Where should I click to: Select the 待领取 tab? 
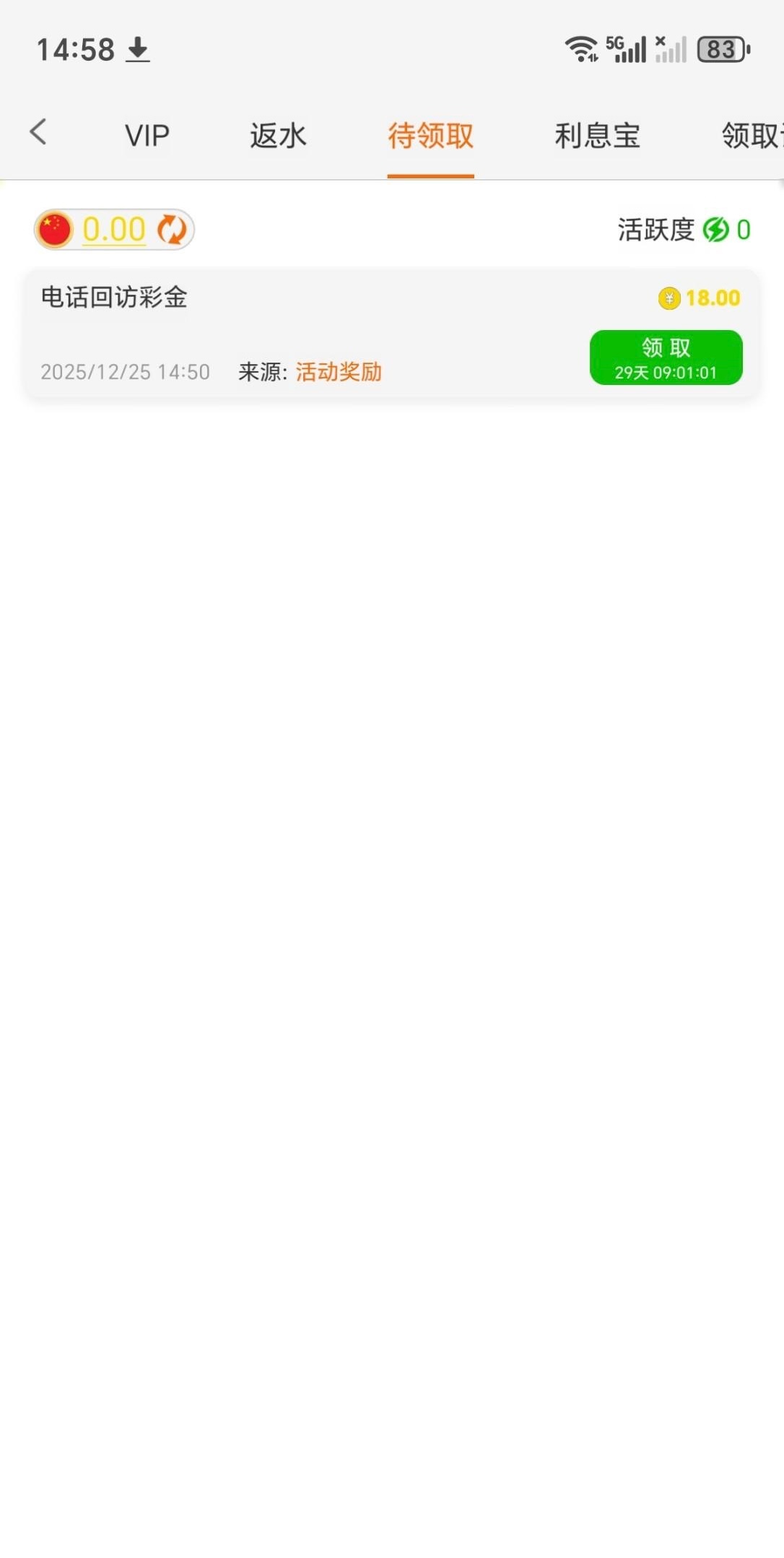[x=430, y=135]
